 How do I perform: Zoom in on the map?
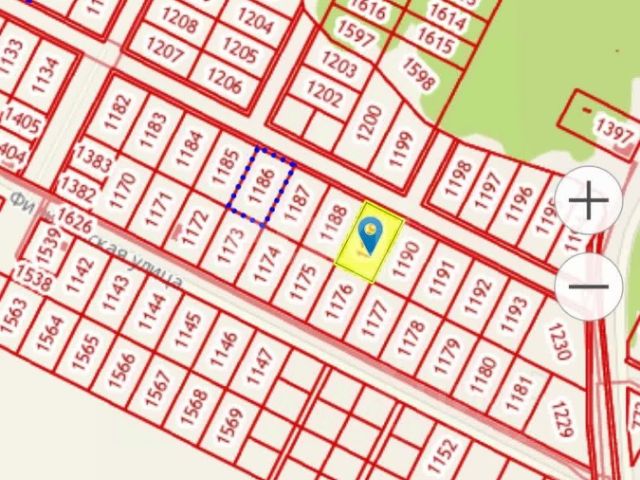click(x=588, y=203)
